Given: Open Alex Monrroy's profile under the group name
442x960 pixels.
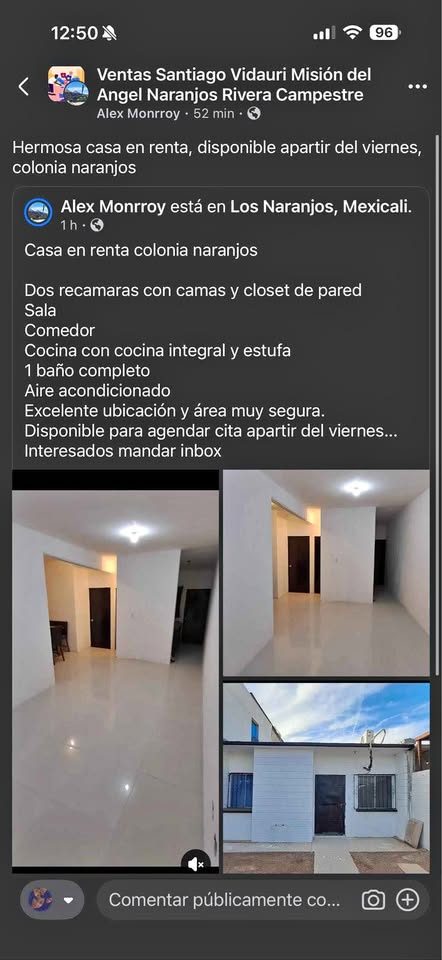Looking at the screenshot, I should coord(138,114).
